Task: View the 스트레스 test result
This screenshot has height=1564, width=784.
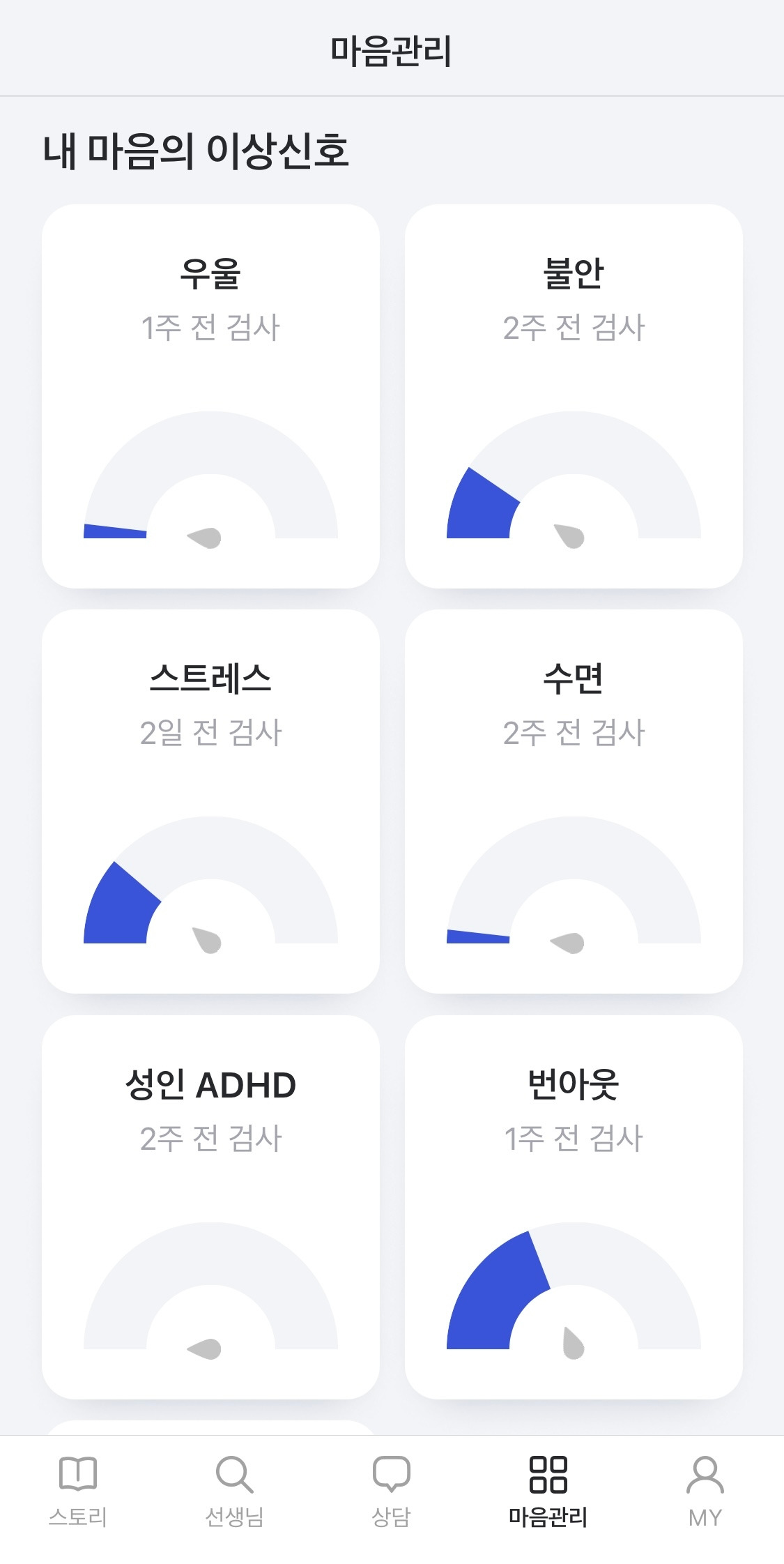Action: coord(210,801)
